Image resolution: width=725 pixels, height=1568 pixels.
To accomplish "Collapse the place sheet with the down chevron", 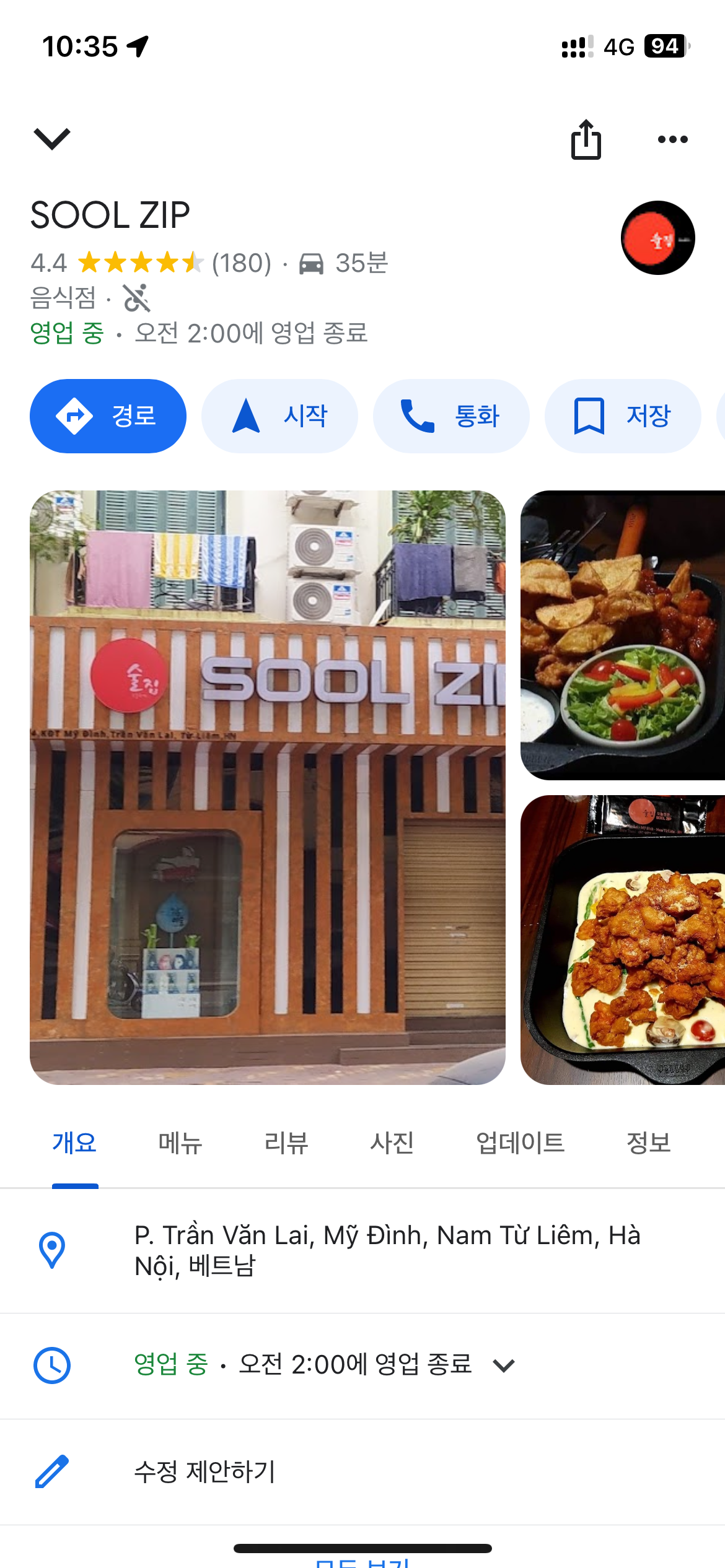I will pos(52,139).
